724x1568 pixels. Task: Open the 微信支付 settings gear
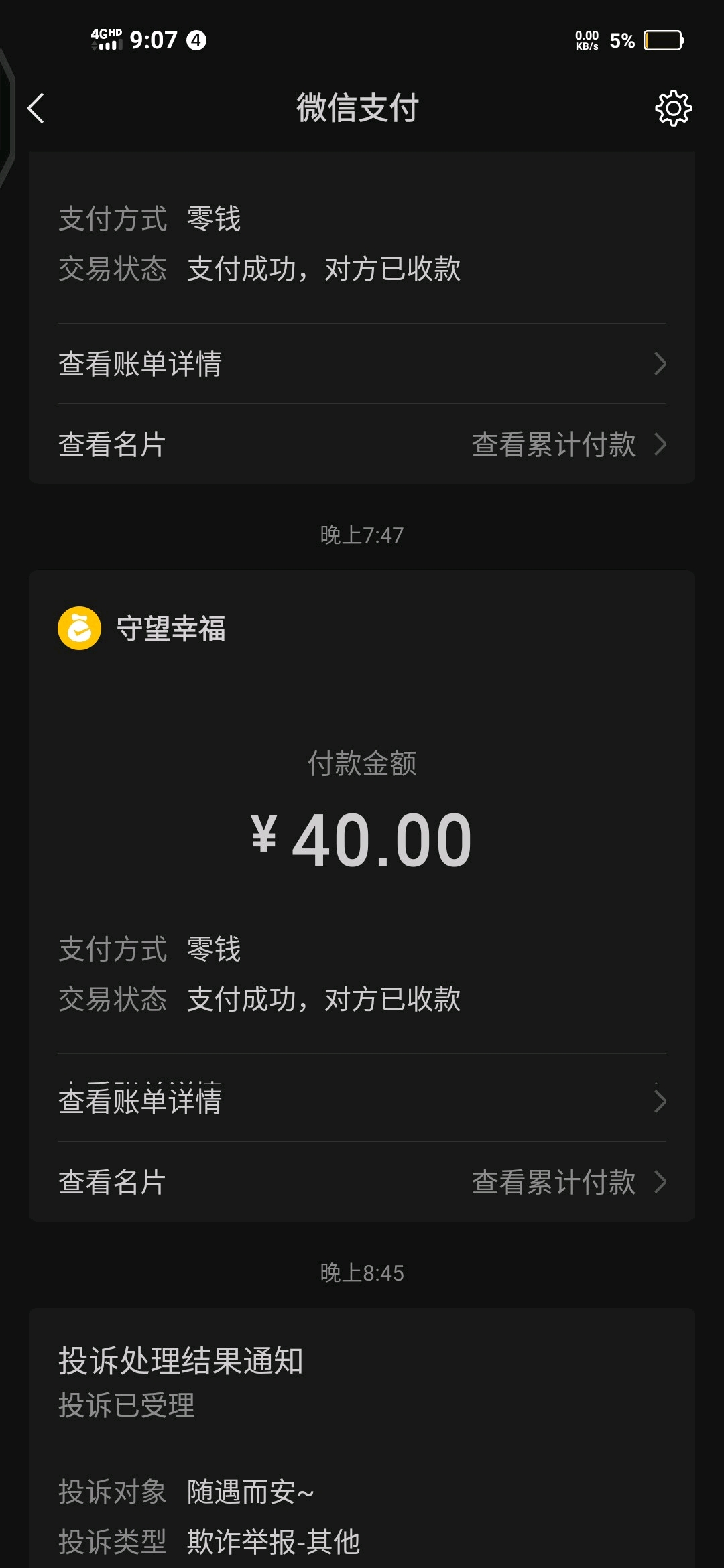(x=673, y=109)
